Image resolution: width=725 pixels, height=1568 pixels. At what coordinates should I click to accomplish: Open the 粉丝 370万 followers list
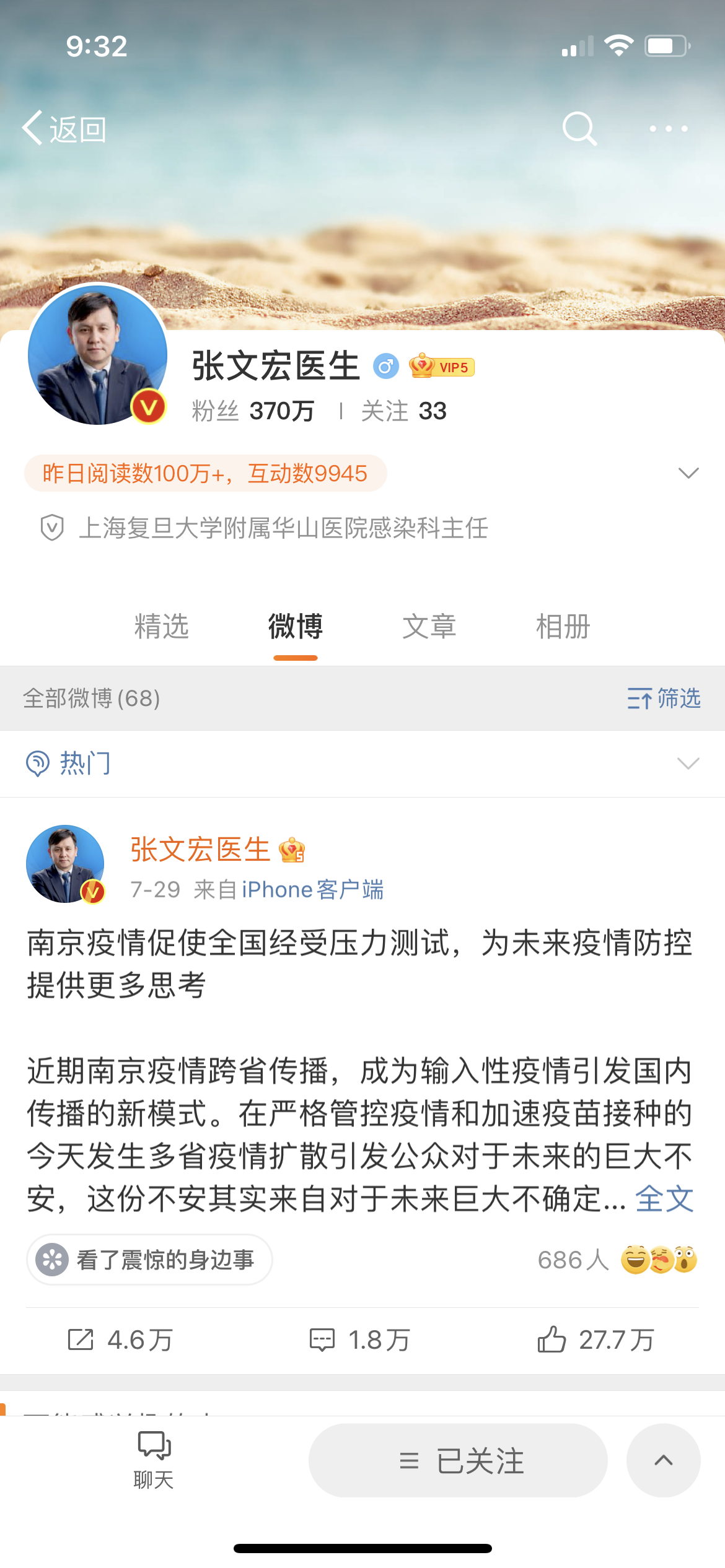coord(253,411)
